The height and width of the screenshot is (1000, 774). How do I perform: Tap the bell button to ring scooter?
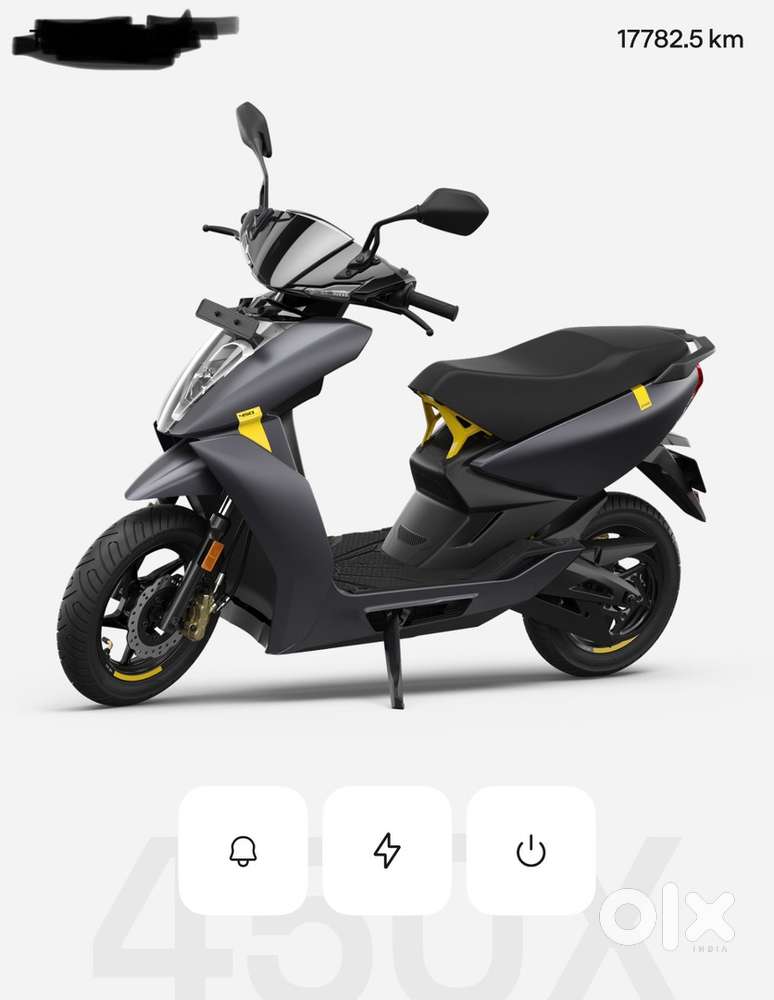click(243, 851)
